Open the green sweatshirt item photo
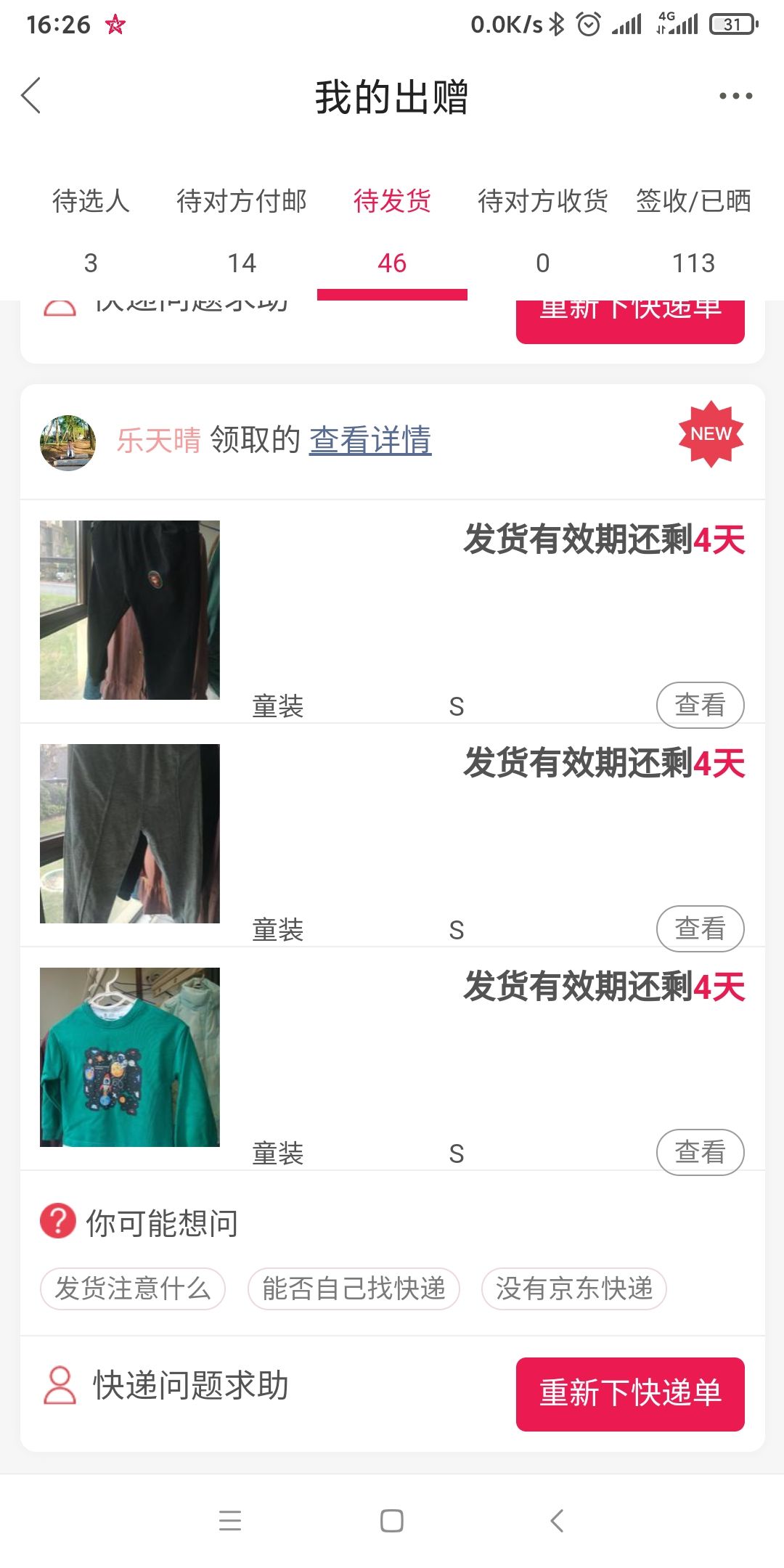784x1568 pixels. [130, 1057]
